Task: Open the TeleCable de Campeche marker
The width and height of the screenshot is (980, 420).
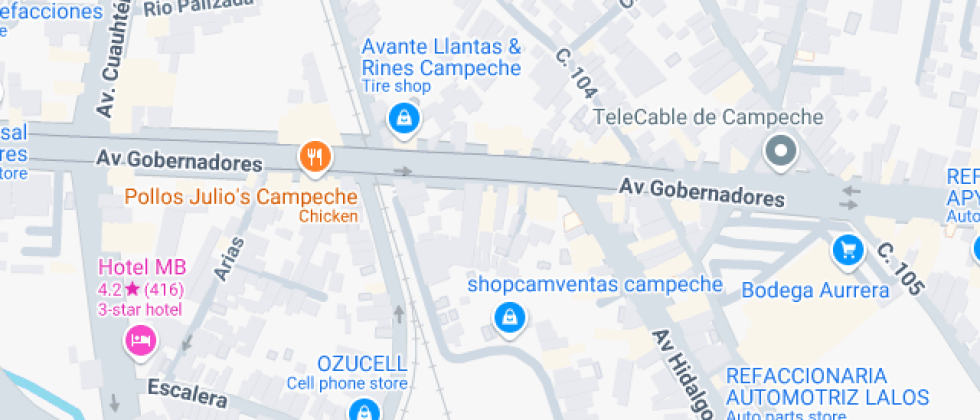Action: tap(779, 152)
